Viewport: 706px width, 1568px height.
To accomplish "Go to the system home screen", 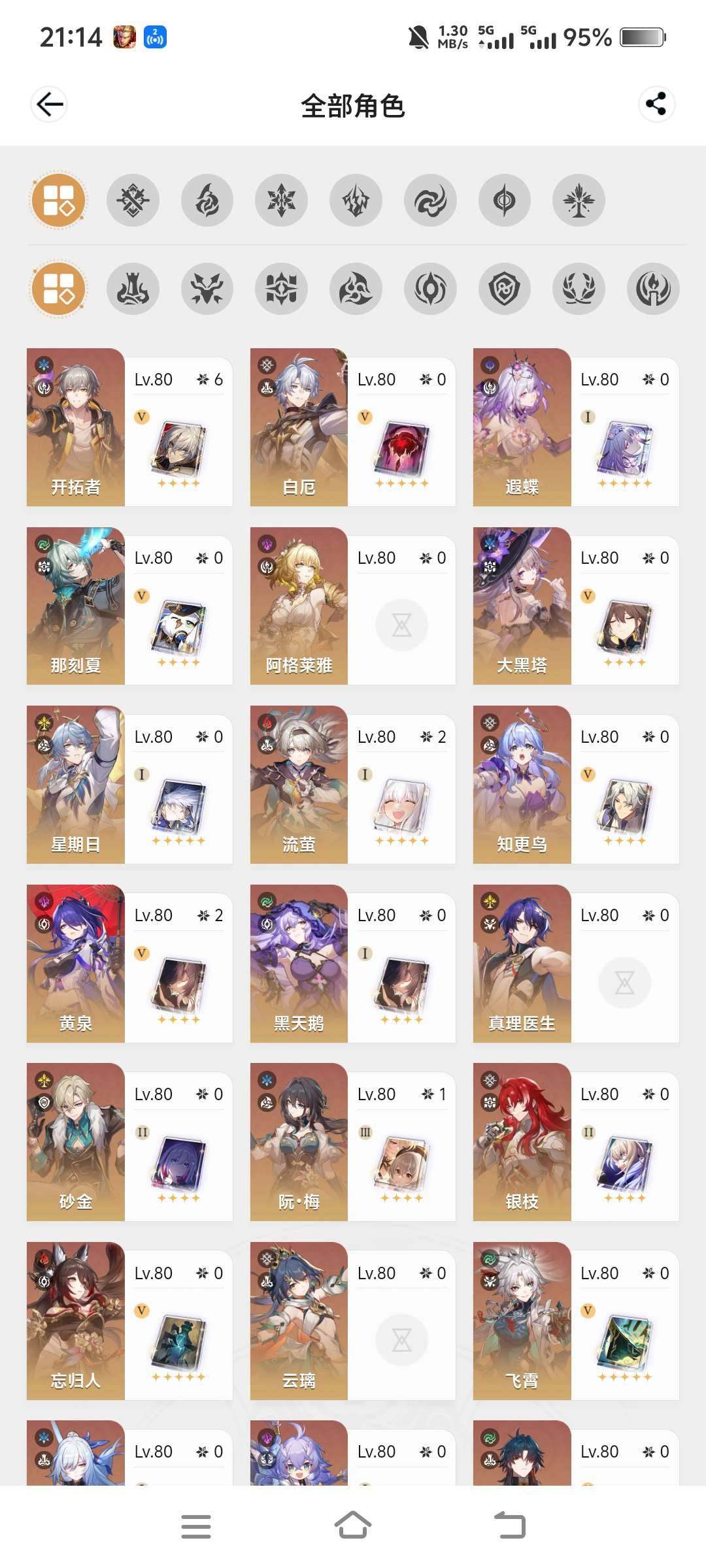I will [x=353, y=1526].
